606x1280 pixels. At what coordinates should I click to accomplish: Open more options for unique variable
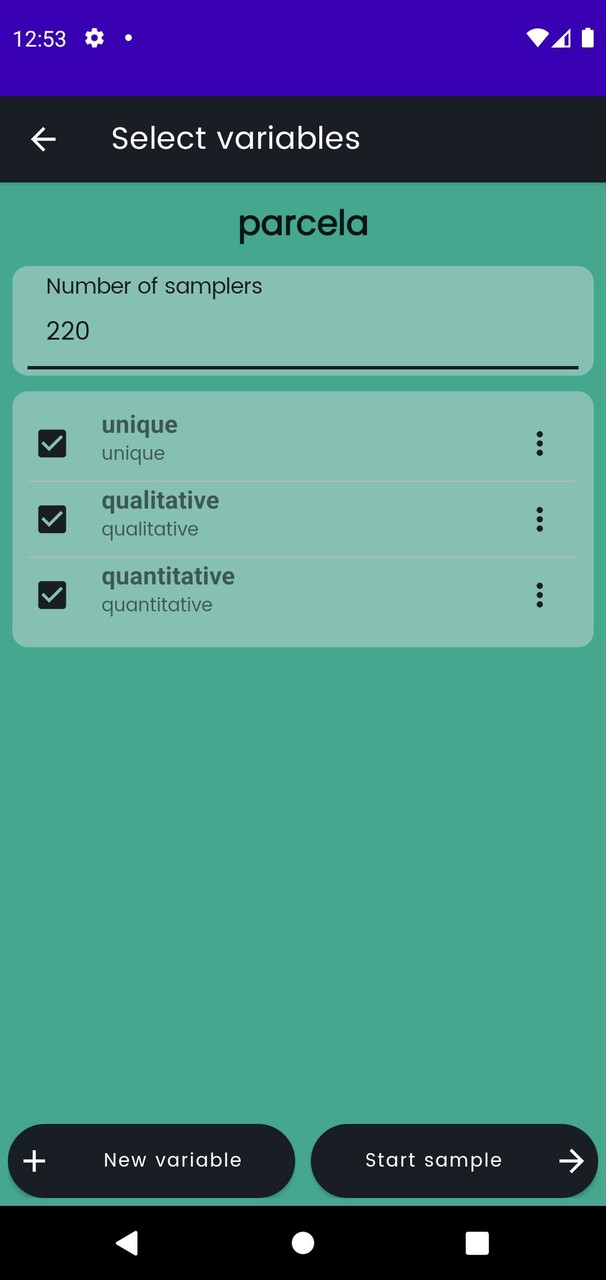539,443
